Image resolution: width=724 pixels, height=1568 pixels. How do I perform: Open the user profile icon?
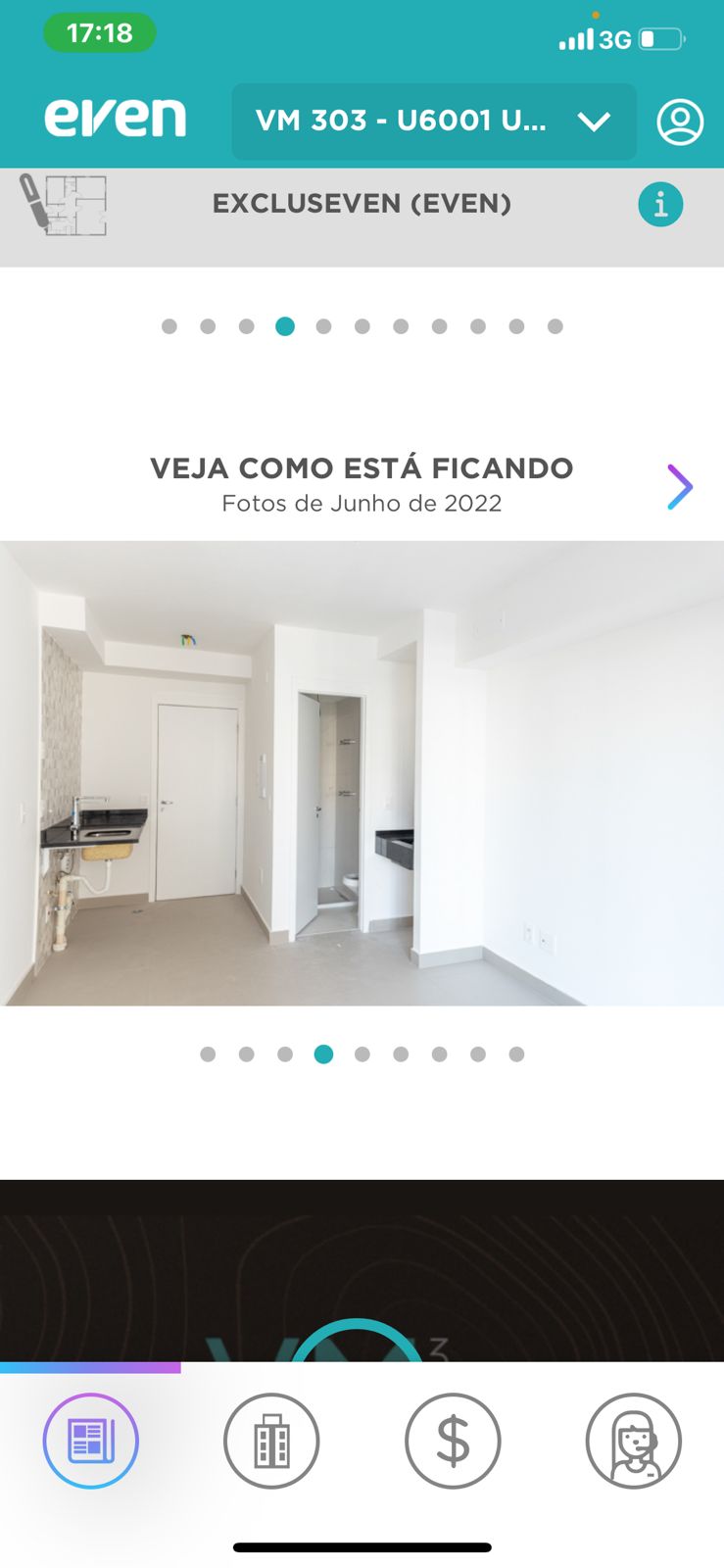[x=680, y=122]
